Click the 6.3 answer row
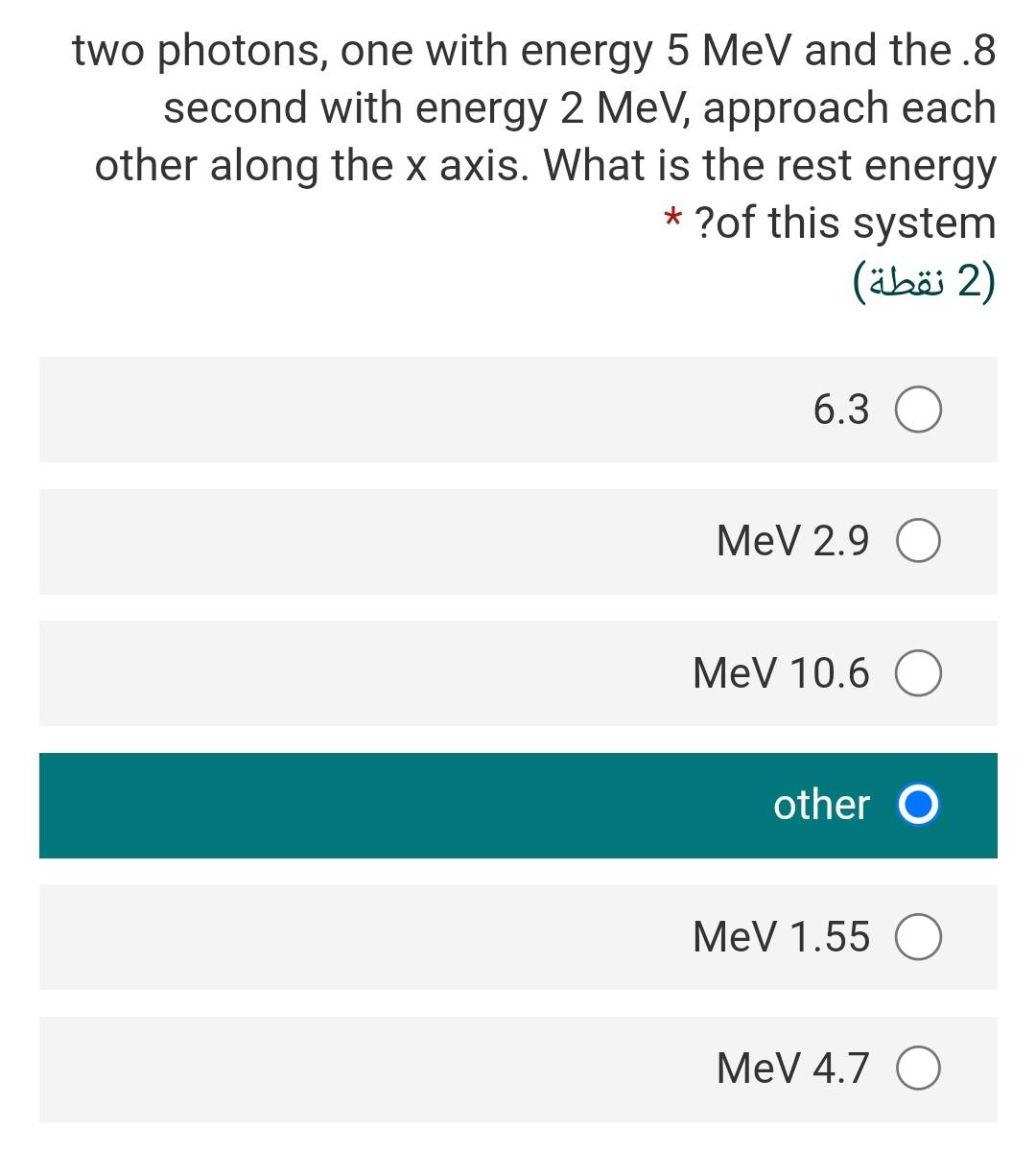The width and height of the screenshot is (1036, 1151). tap(518, 410)
